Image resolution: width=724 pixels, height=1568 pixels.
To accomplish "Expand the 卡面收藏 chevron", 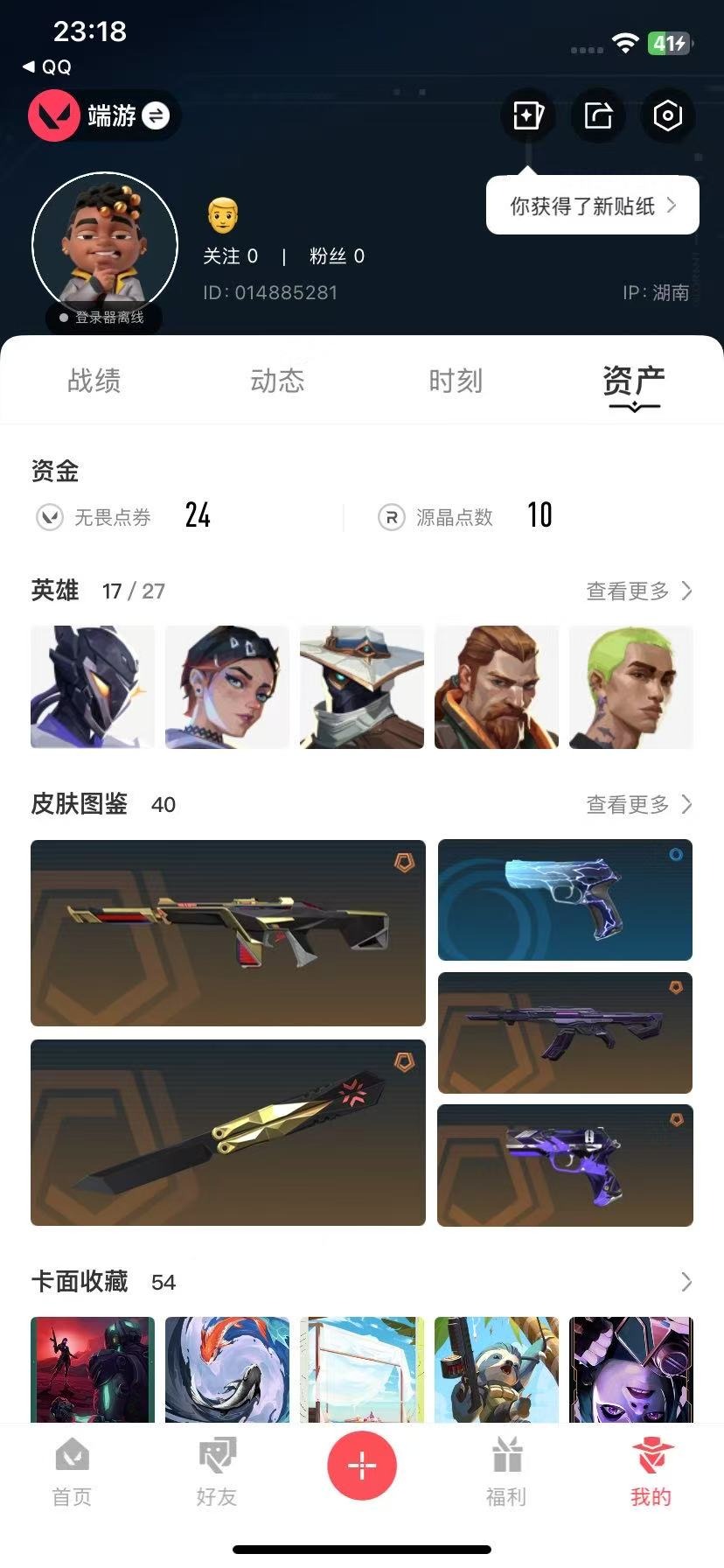I will tap(686, 1282).
